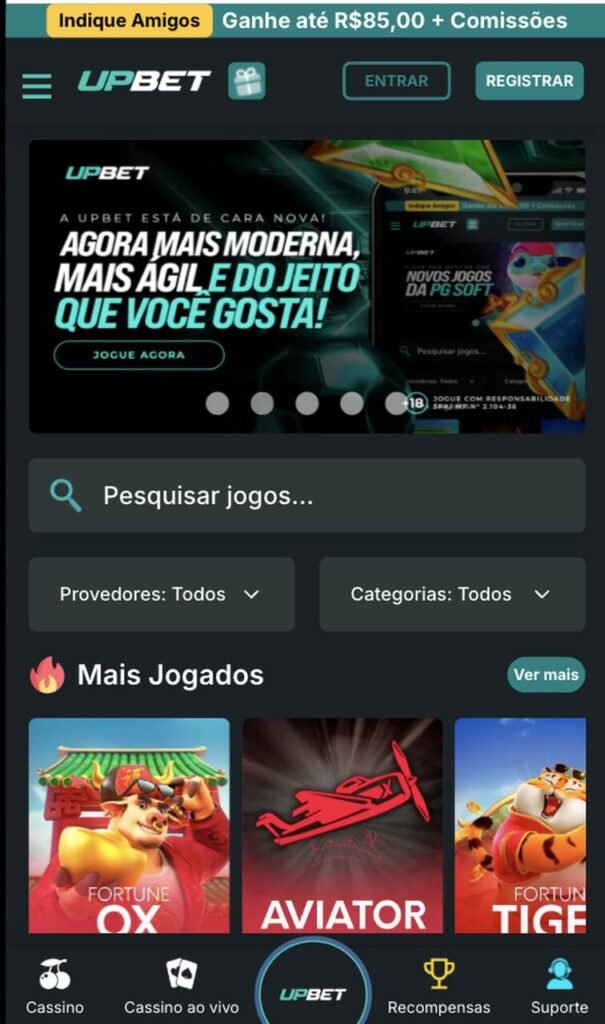
Task: Open the Indique Amigos referral banner
Action: point(130,20)
